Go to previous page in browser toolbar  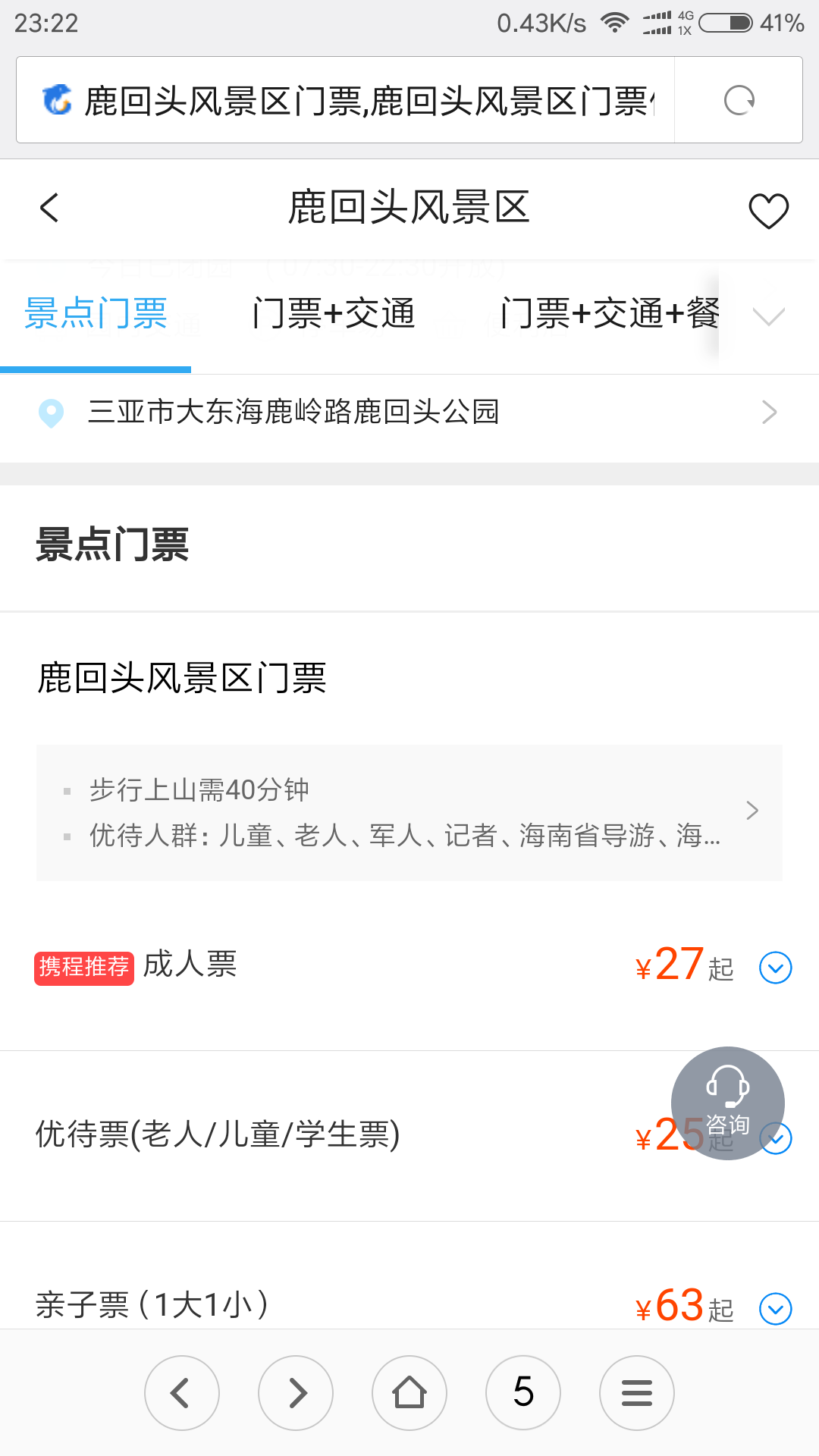tap(182, 1393)
